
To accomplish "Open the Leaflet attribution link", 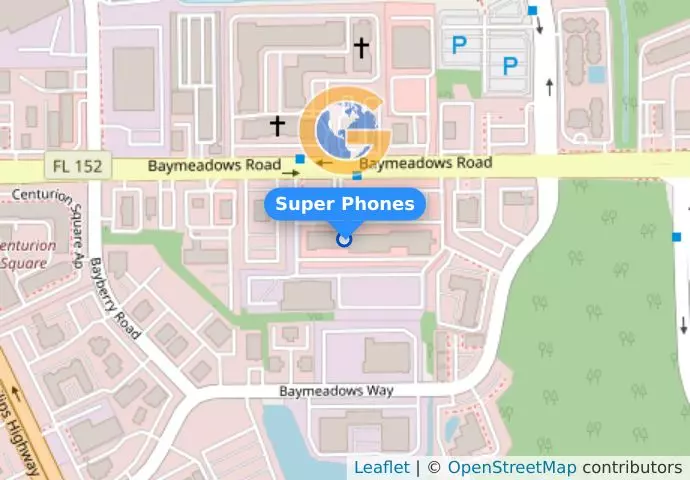I will pos(381,467).
